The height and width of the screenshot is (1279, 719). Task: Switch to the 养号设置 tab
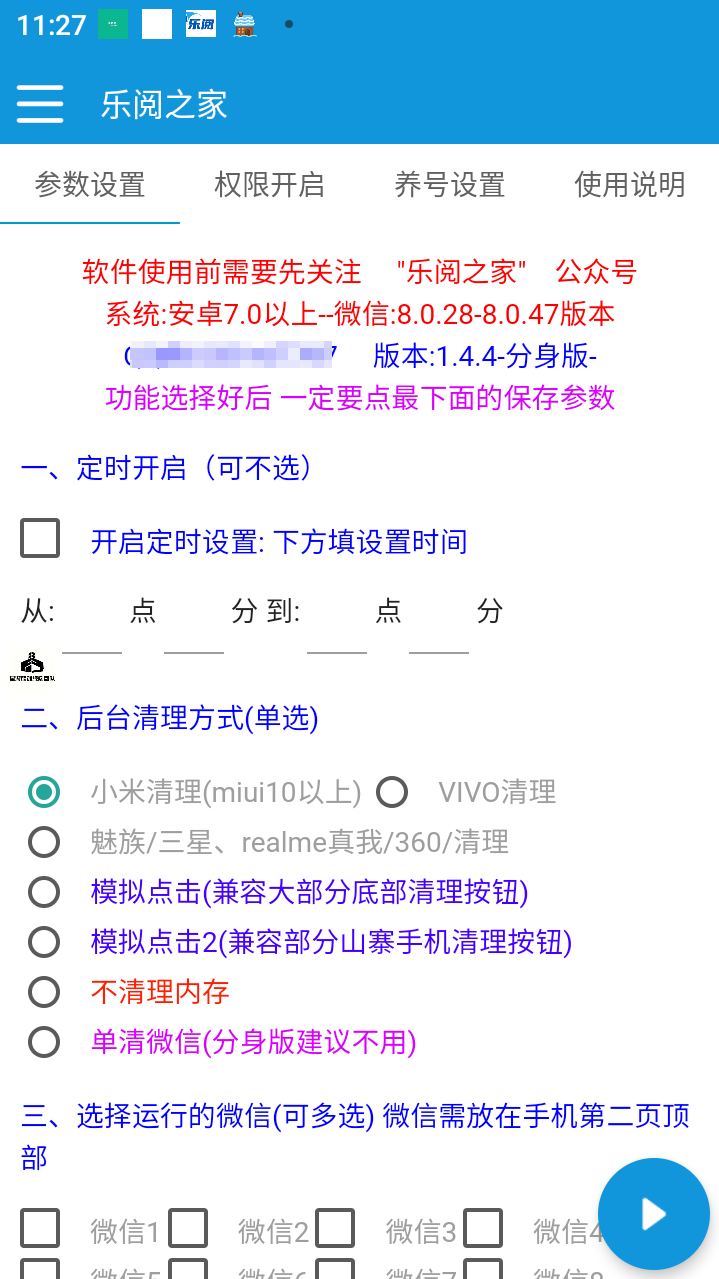[449, 185]
